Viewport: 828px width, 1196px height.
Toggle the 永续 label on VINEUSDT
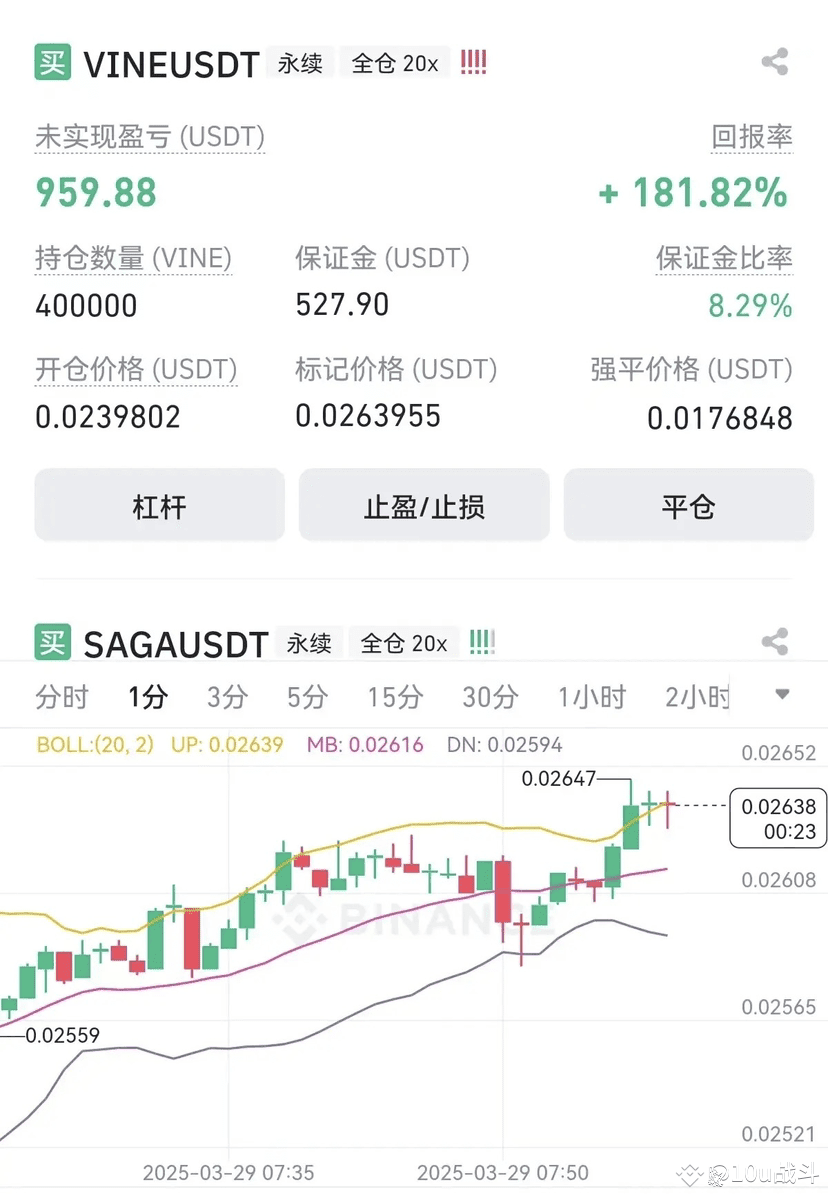point(299,62)
